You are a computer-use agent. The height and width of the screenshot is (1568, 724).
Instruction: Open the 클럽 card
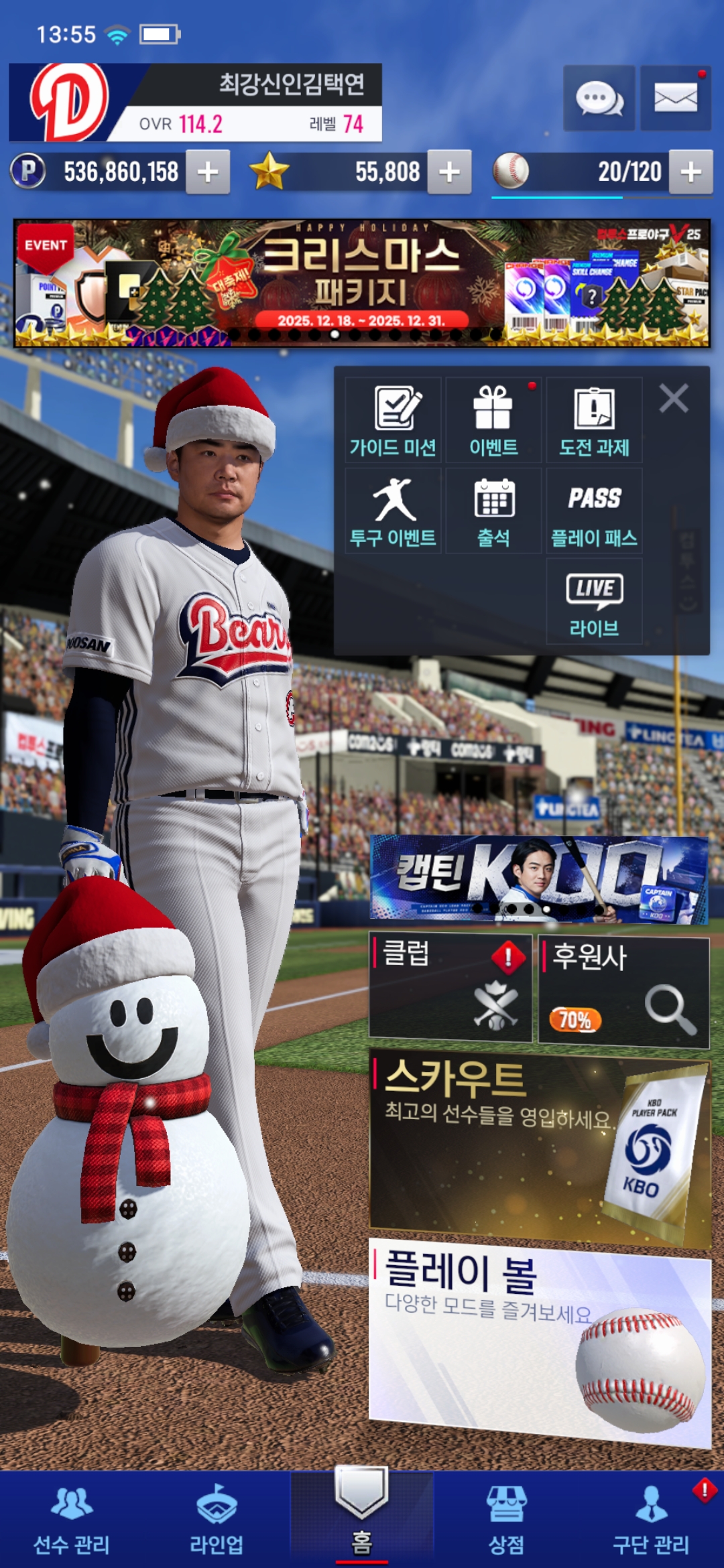[x=450, y=987]
